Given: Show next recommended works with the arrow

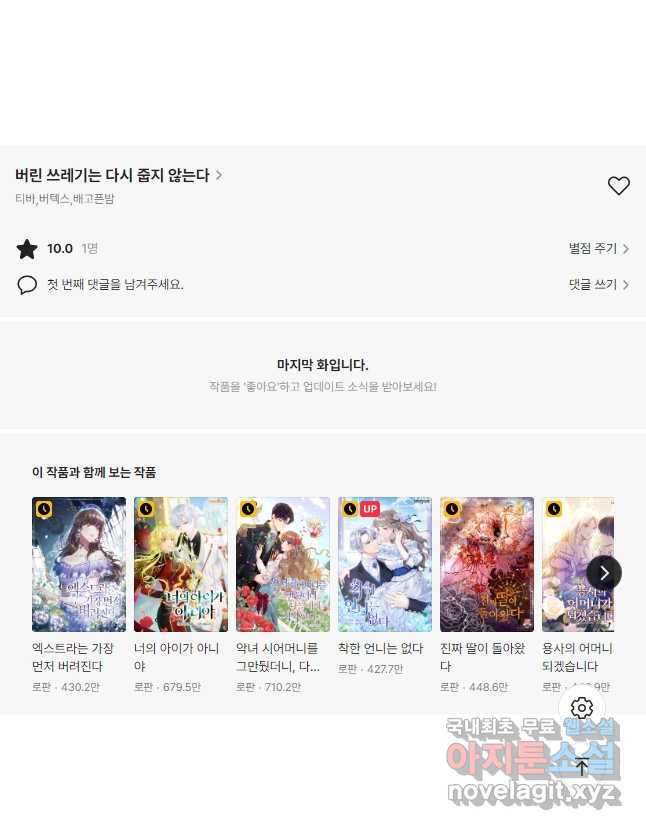Looking at the screenshot, I should [604, 572].
